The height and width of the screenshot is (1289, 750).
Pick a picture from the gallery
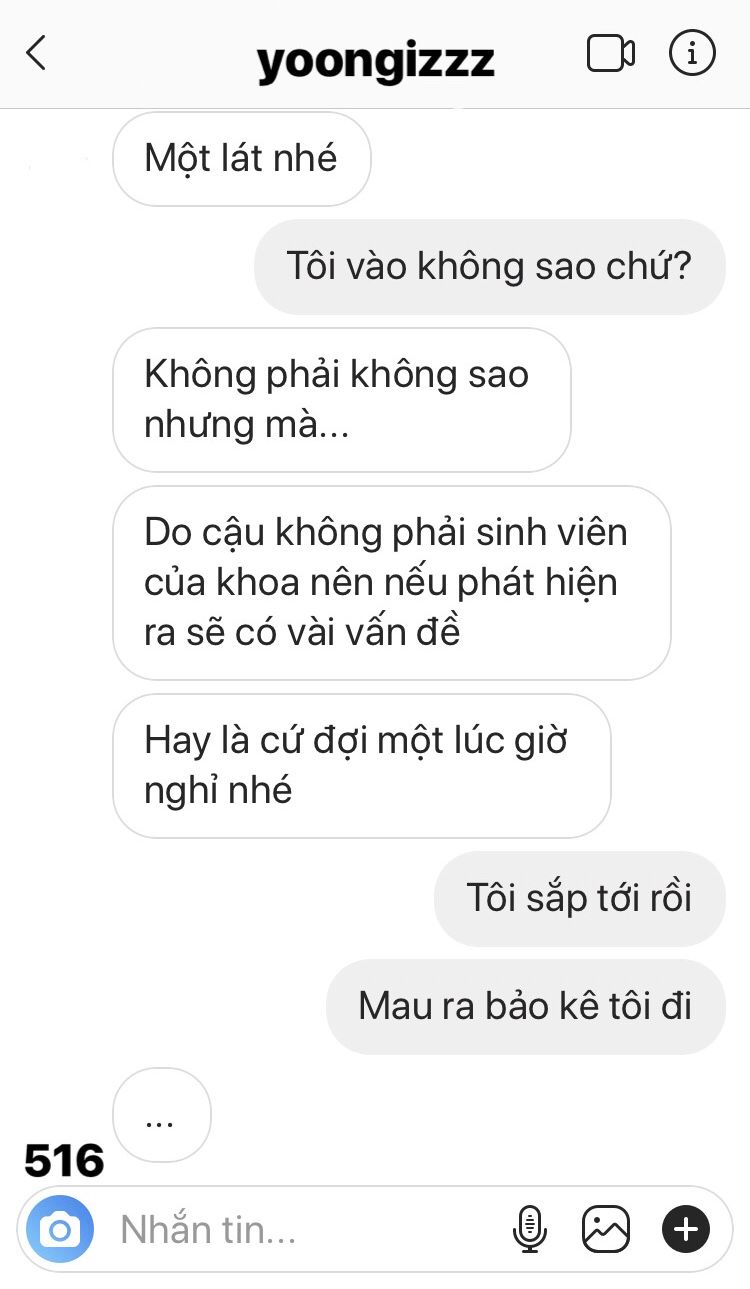(606, 1229)
